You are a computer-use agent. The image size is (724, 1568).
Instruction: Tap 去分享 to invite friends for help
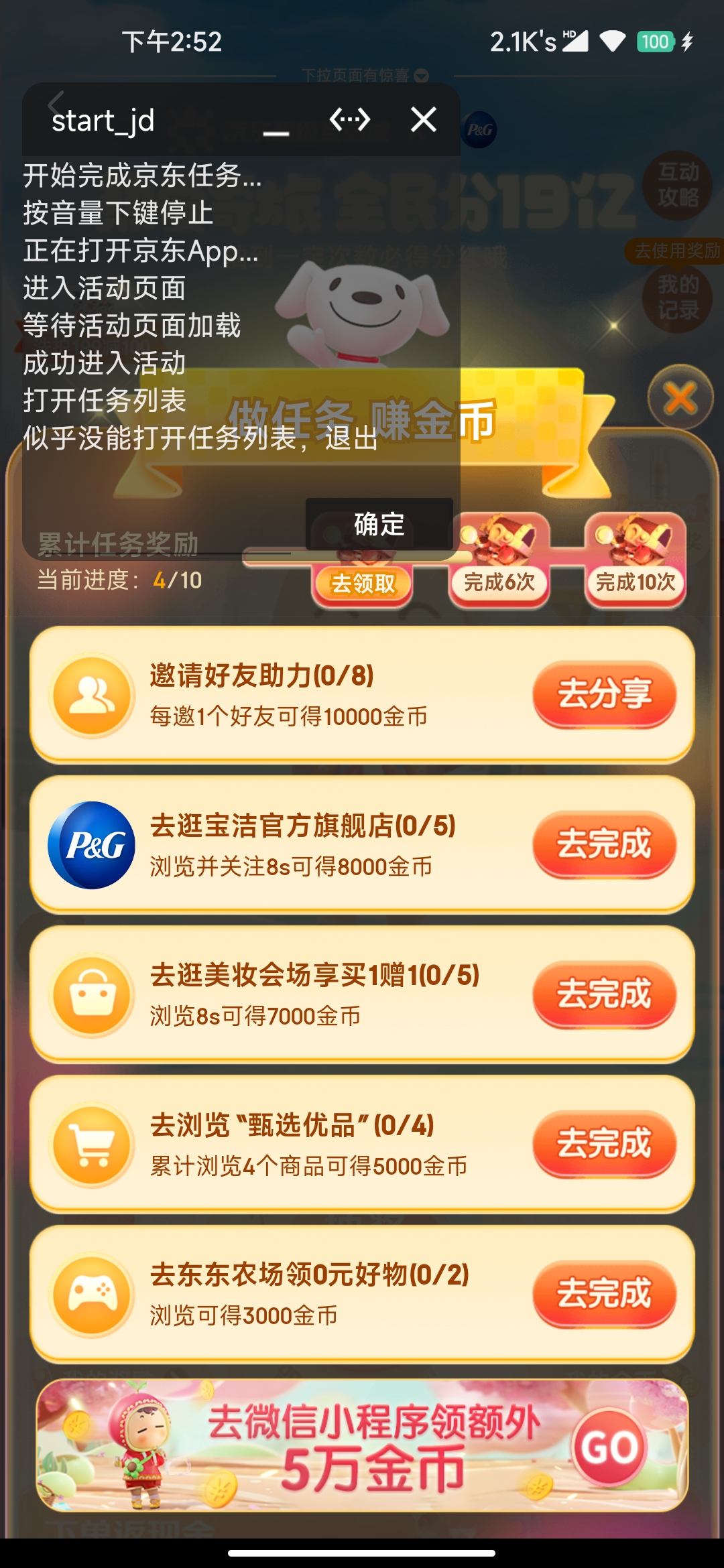[604, 694]
